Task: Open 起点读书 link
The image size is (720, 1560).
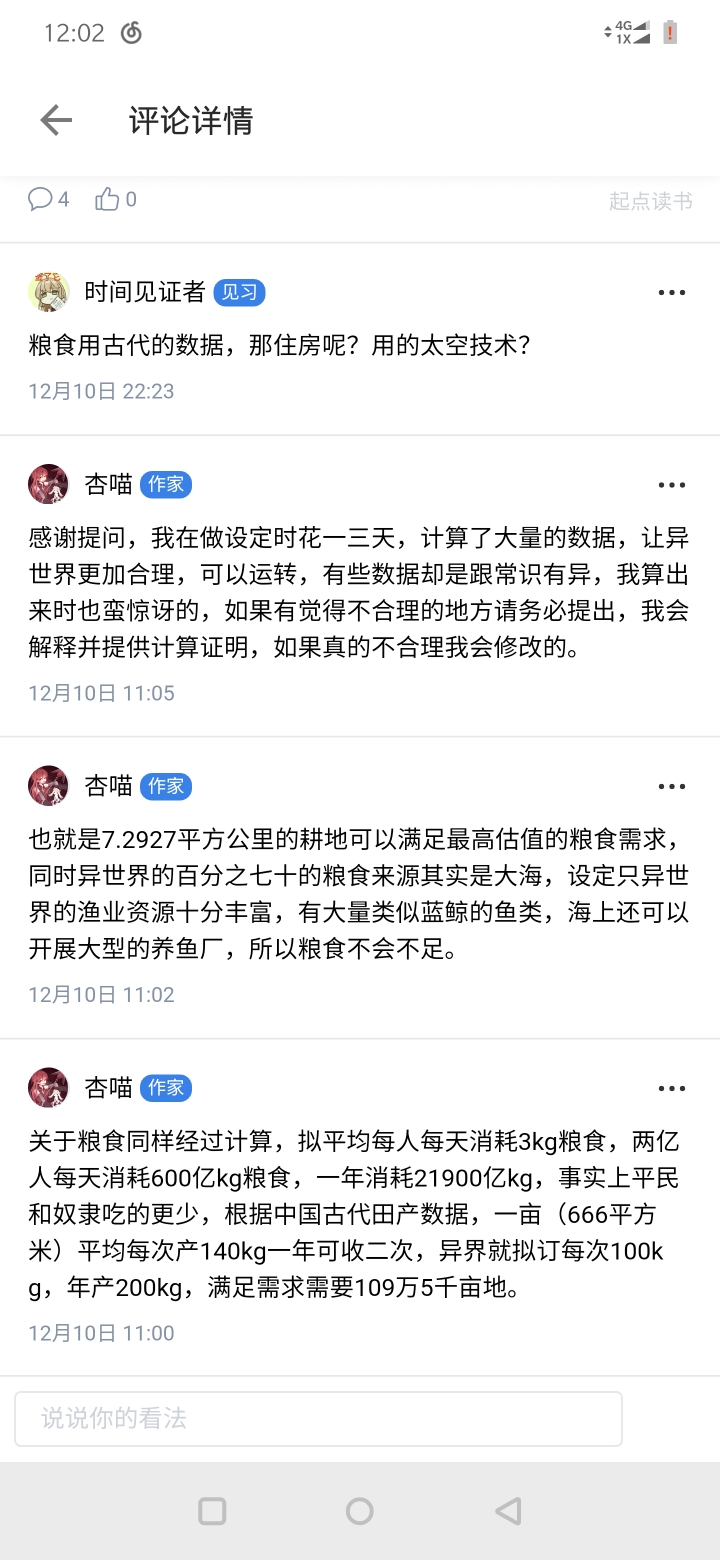Action: tap(650, 201)
